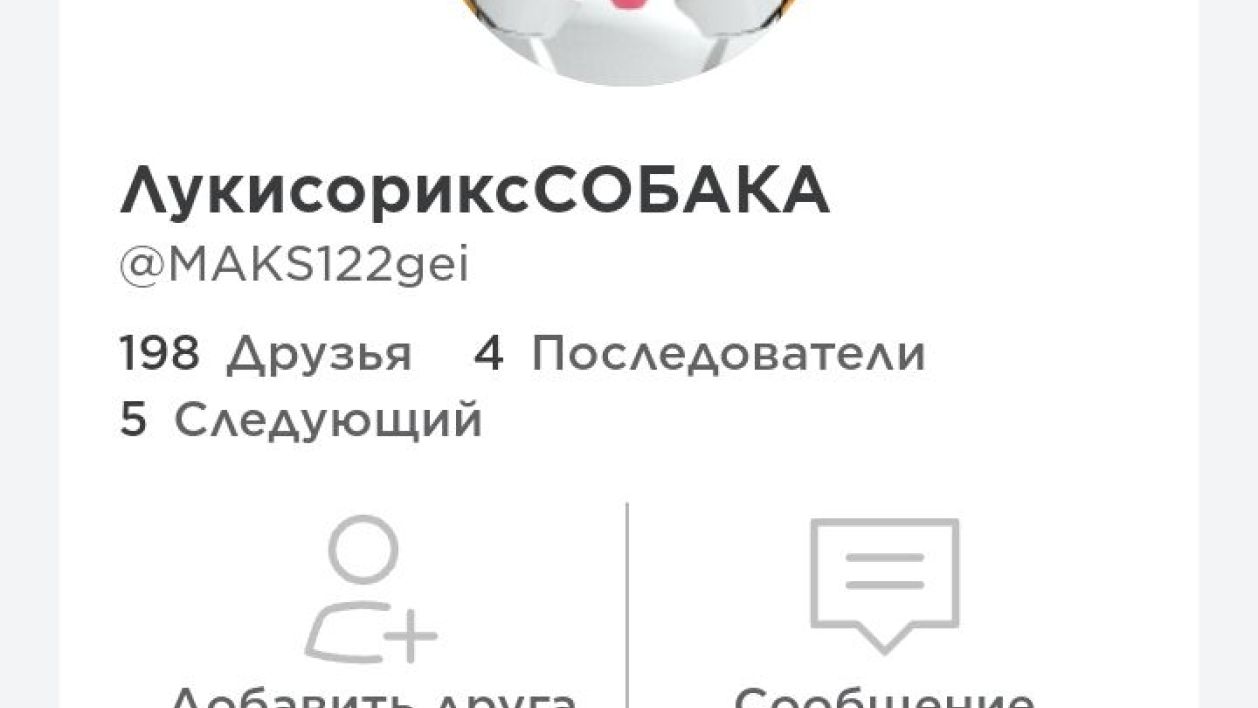Image resolution: width=1258 pixels, height=708 pixels.
Task: Open the profile avatar picture
Action: click(x=628, y=35)
